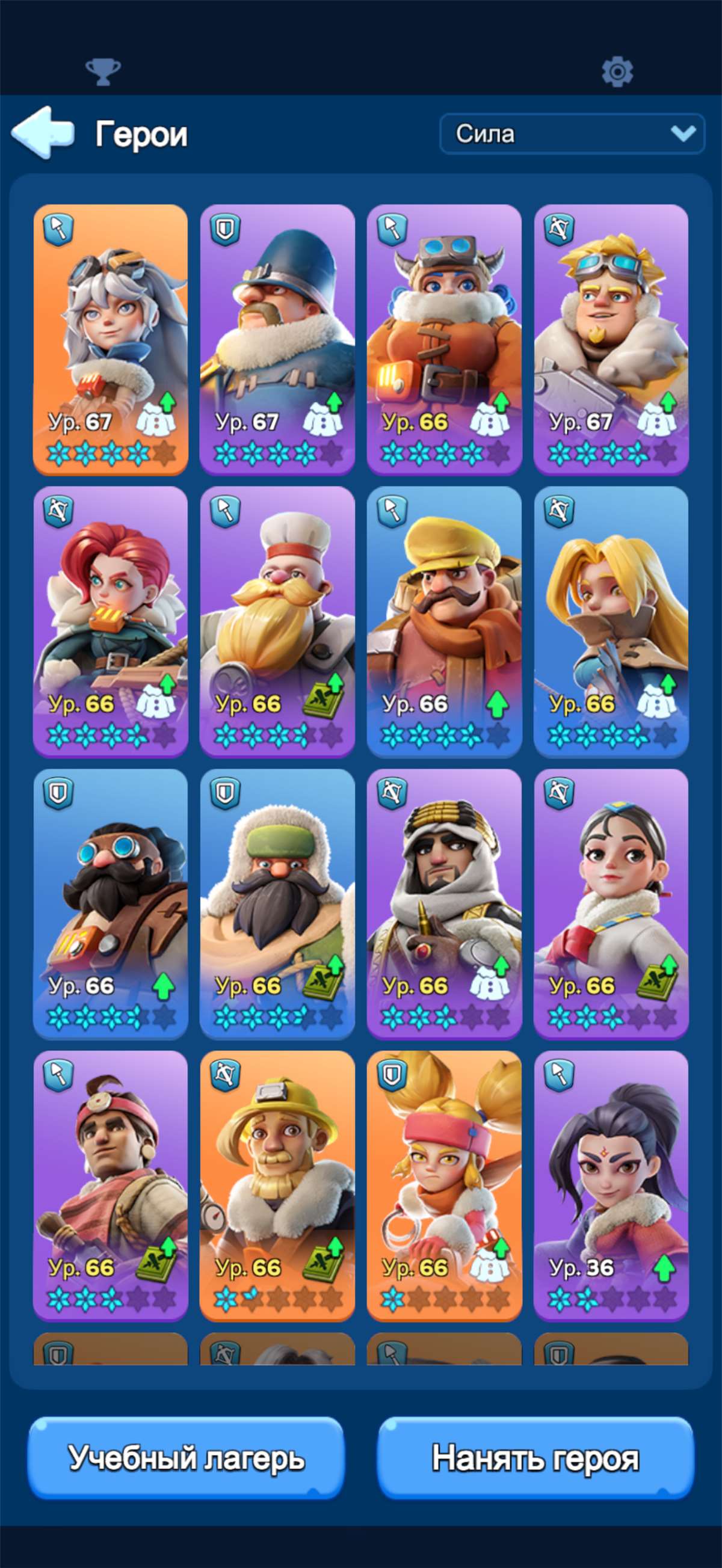Open the black-bearded hero with blue goggles
This screenshot has width=722, height=1568.
tap(110, 903)
